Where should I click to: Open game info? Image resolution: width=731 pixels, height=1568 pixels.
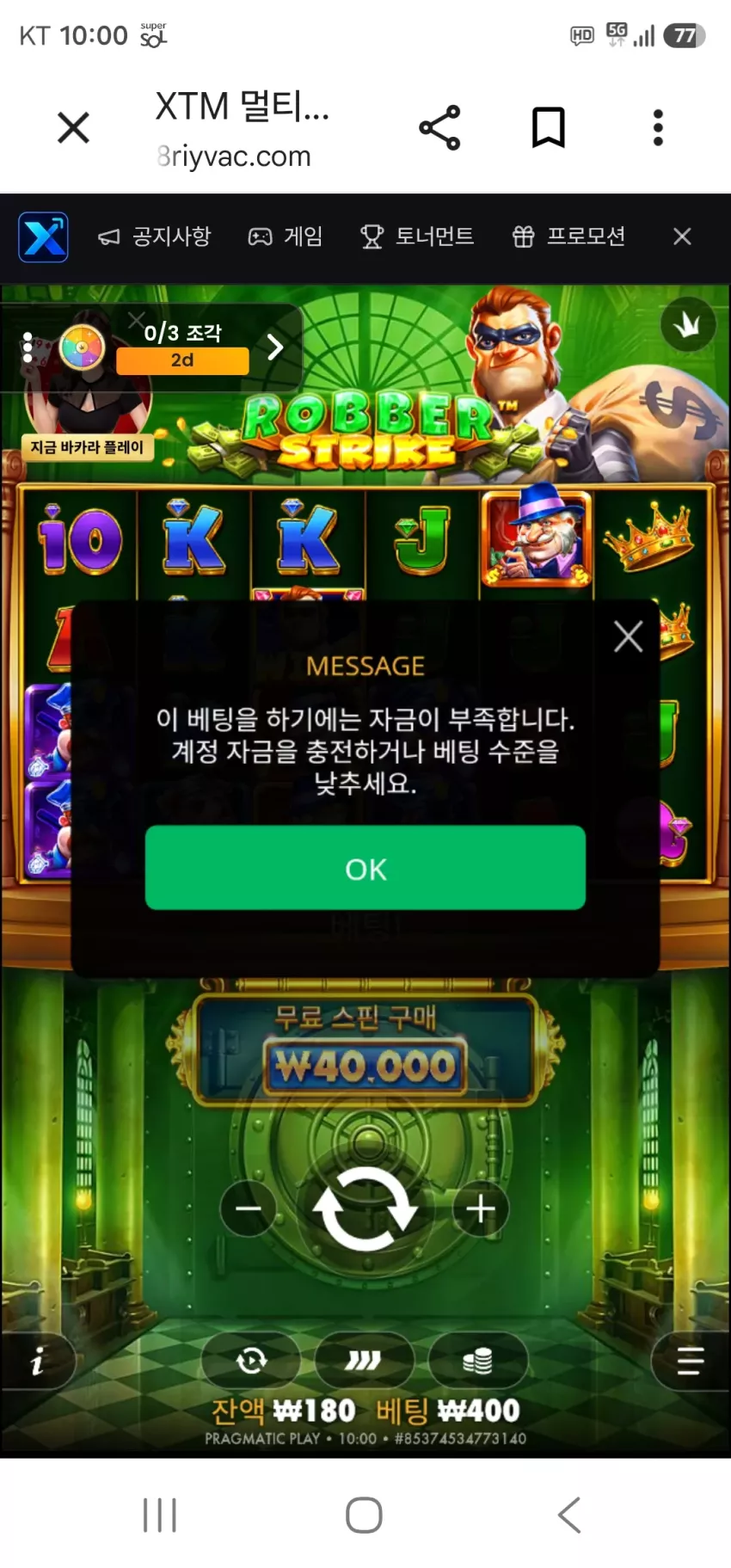pyautogui.click(x=37, y=1361)
